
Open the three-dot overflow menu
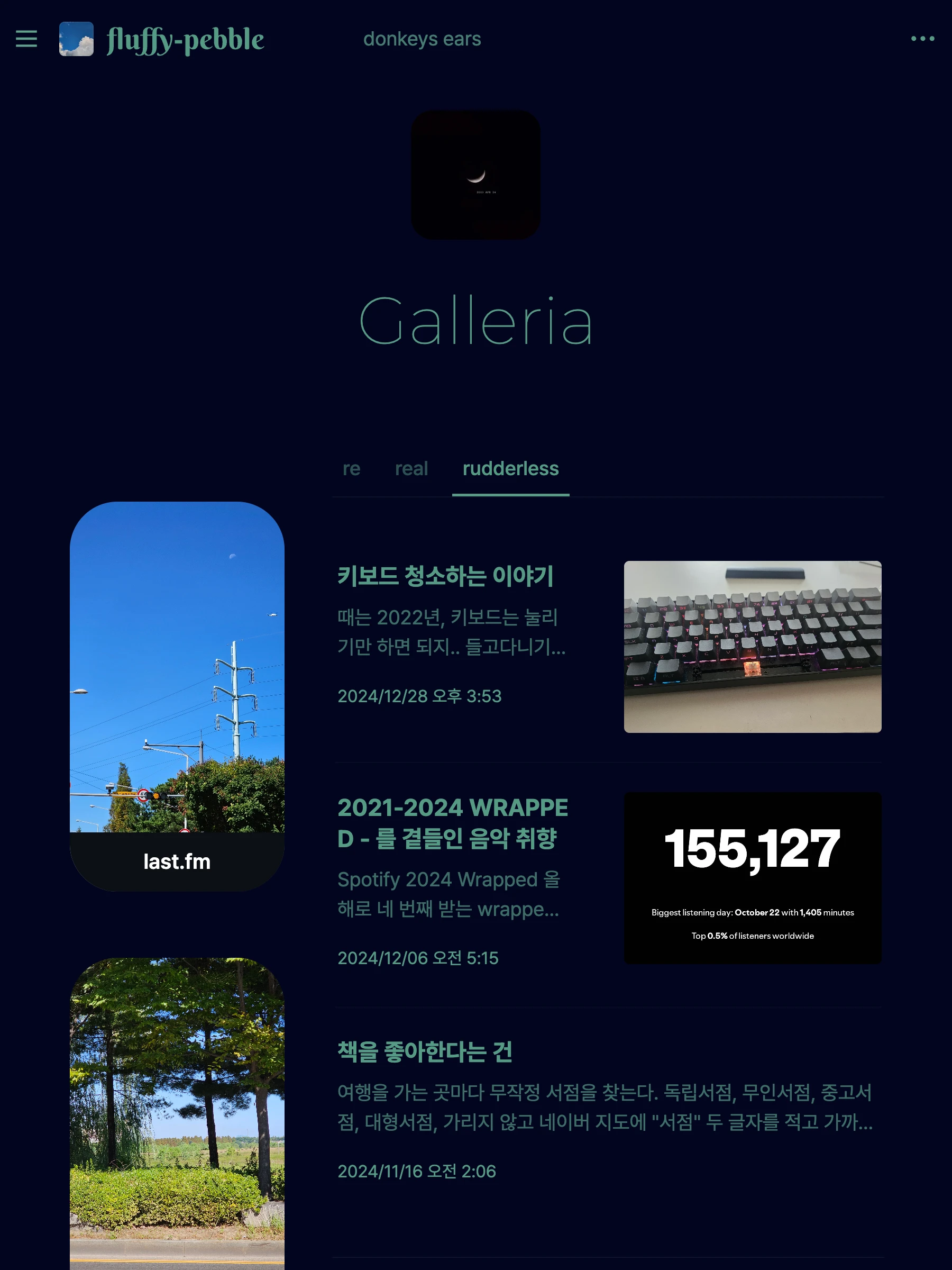click(x=922, y=39)
